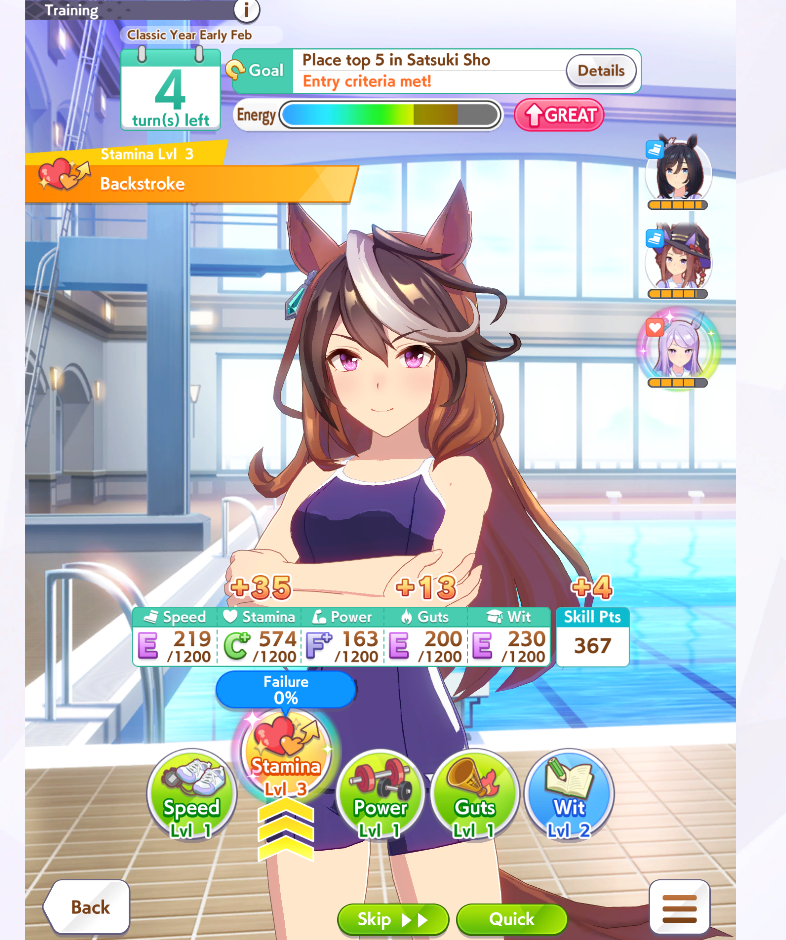Choose Guts training
Screen dimensions: 786x940
point(475,795)
